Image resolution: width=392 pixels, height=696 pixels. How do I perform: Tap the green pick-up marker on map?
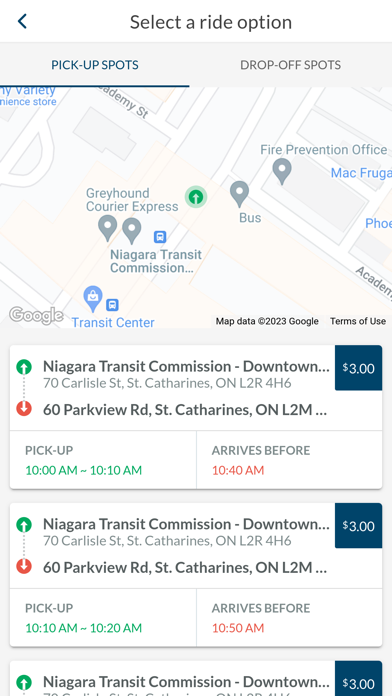(x=196, y=197)
